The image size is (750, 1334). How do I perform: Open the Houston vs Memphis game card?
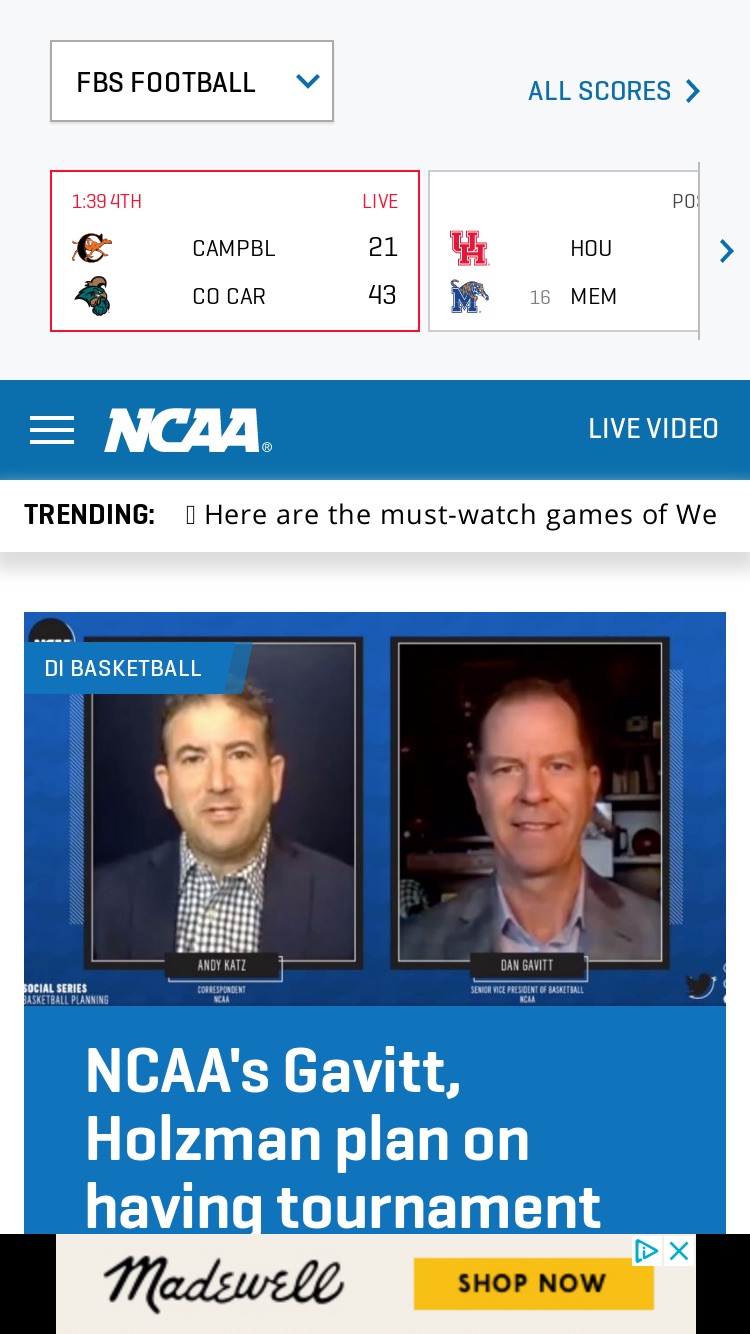point(564,251)
